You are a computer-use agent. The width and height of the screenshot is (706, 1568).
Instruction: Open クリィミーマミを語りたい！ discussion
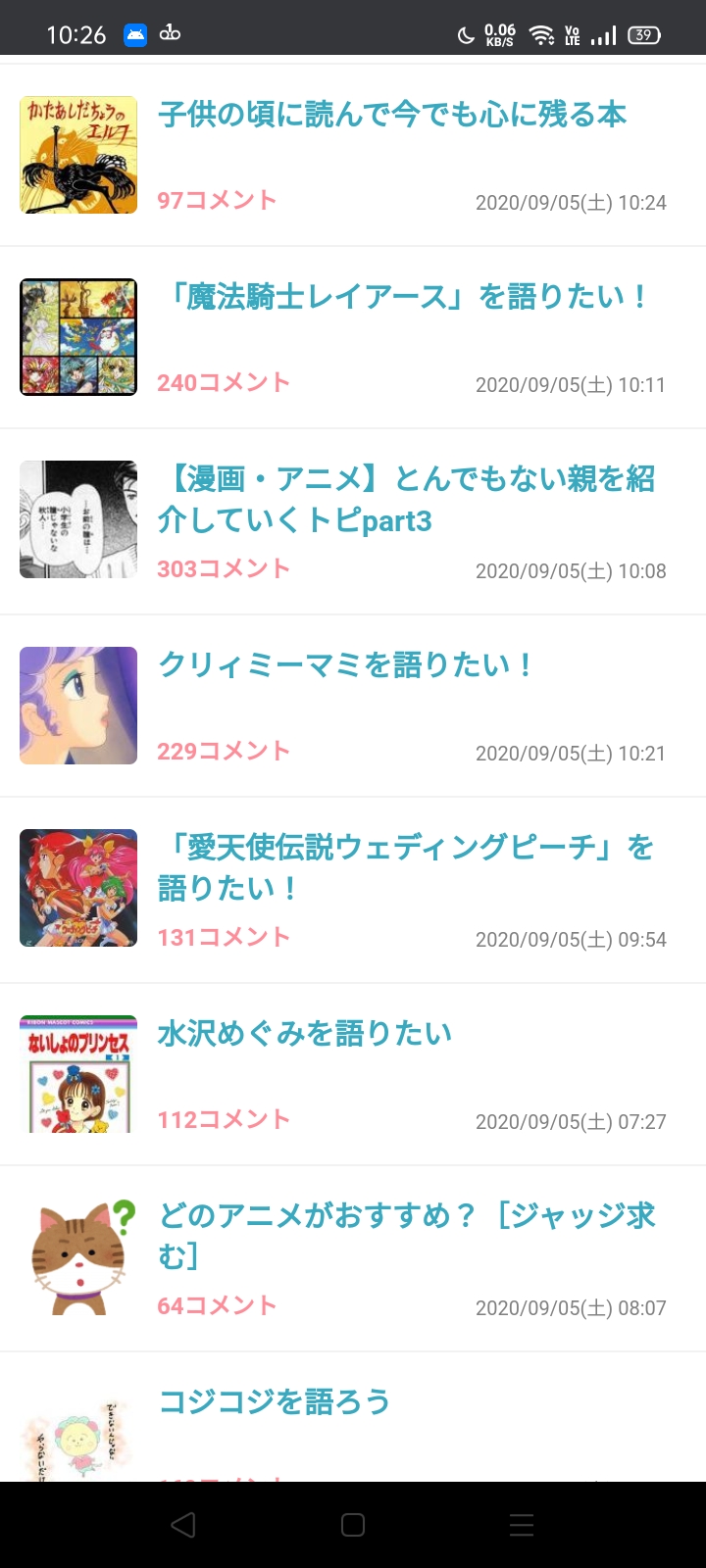346,665
